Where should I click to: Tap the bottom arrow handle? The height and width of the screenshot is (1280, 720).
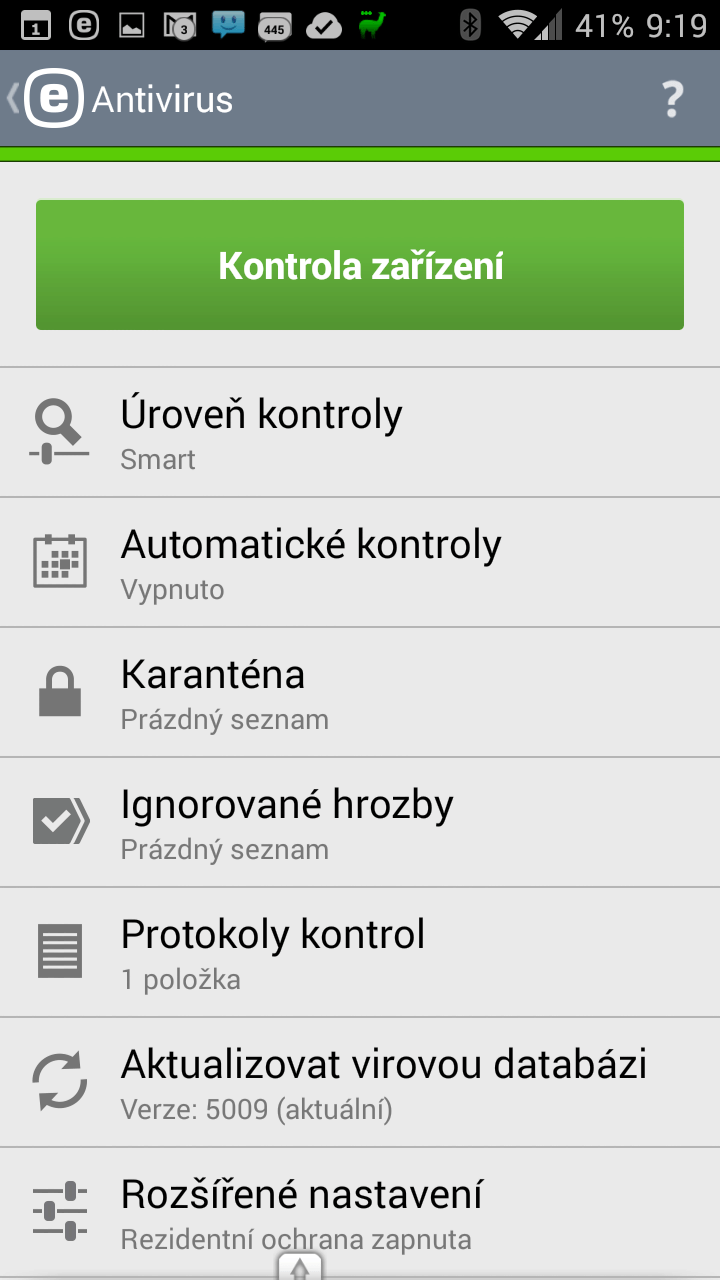point(300,1266)
